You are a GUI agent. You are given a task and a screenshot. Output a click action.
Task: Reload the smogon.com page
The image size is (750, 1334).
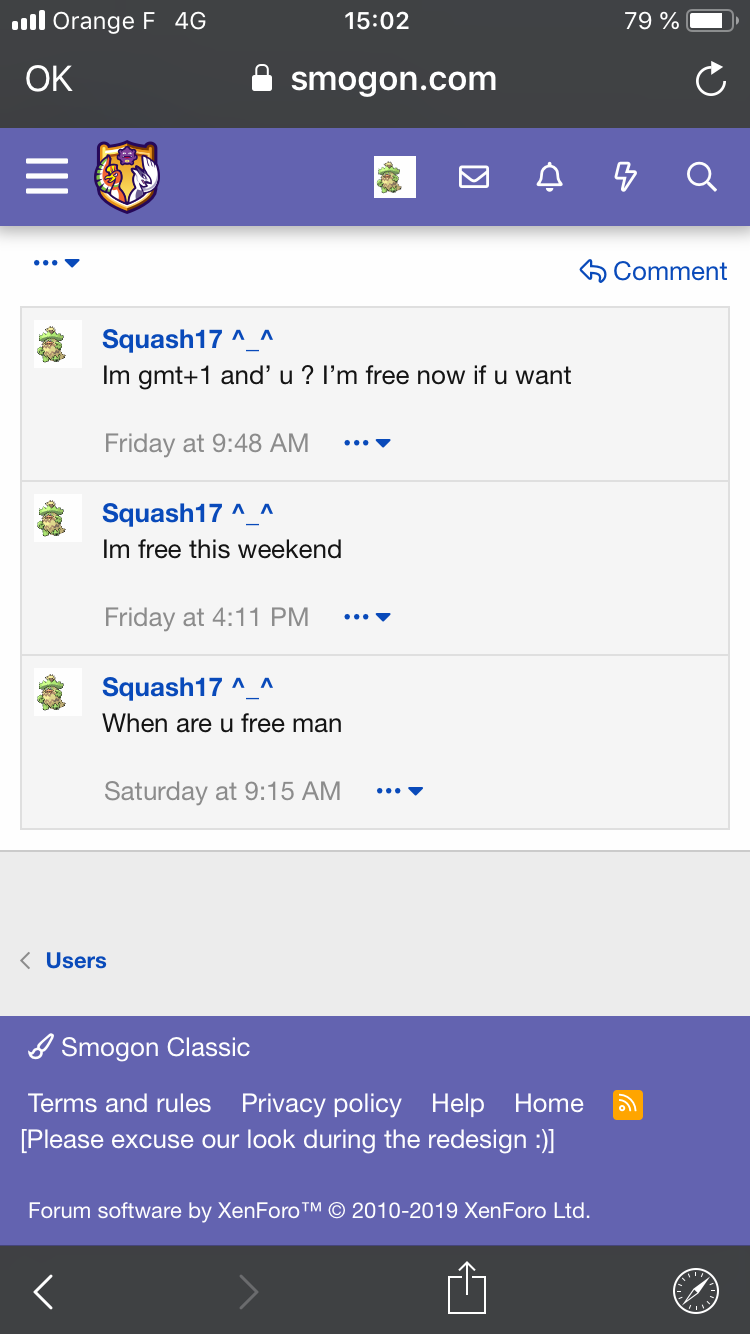tap(710, 79)
